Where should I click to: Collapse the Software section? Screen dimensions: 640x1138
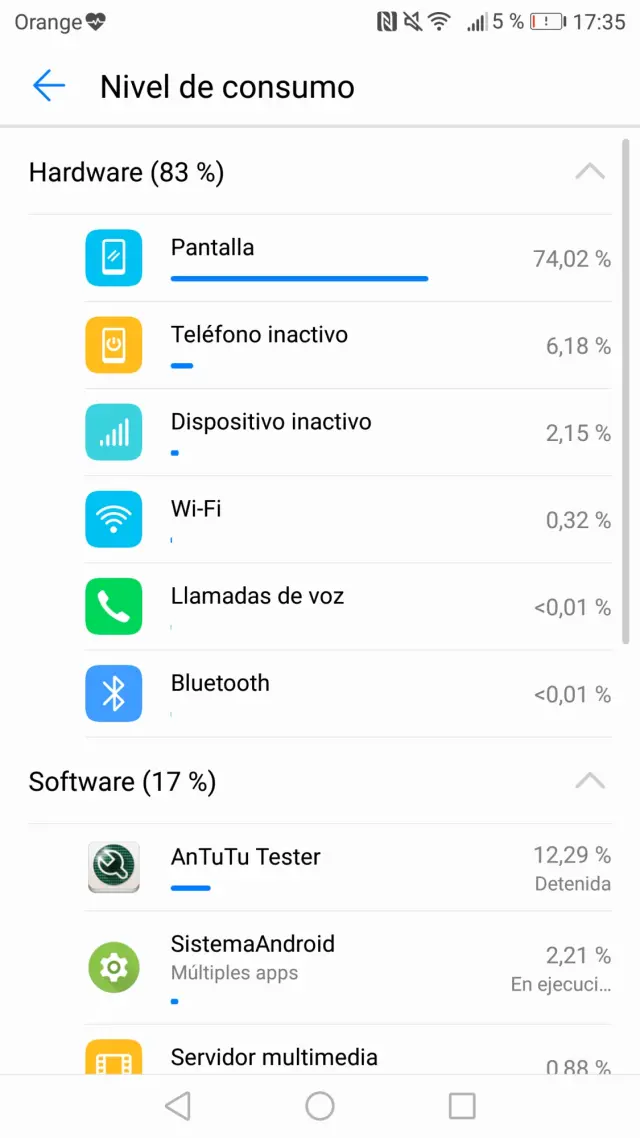point(590,781)
